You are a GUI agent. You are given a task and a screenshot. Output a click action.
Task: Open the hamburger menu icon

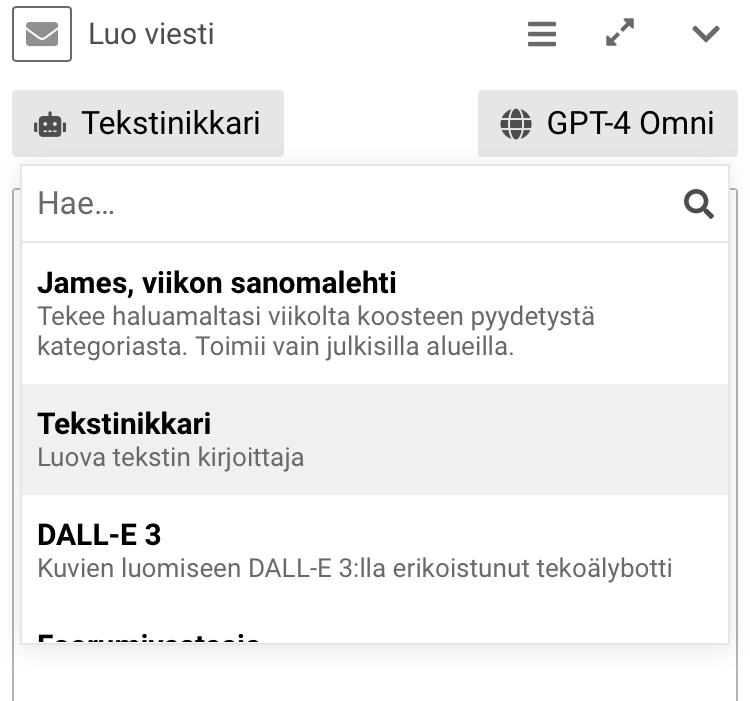[542, 34]
